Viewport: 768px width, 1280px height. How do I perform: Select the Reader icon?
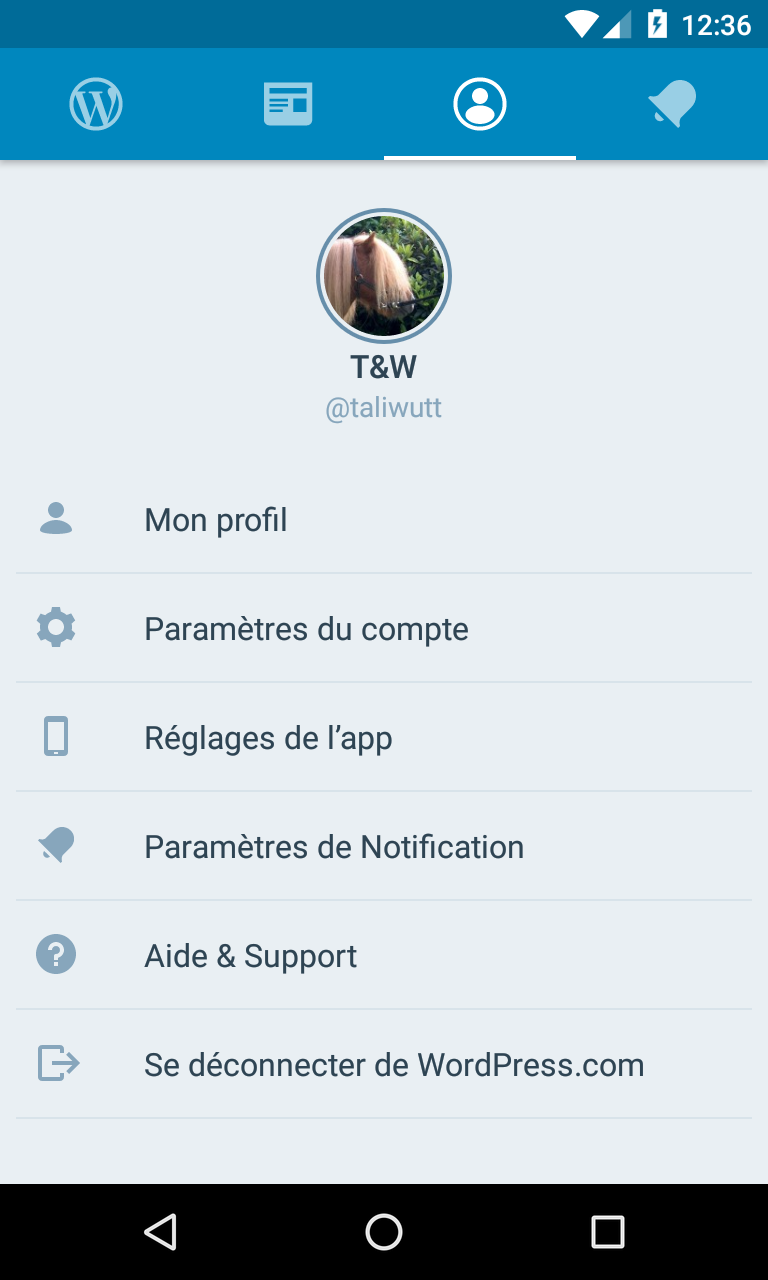(x=287, y=103)
